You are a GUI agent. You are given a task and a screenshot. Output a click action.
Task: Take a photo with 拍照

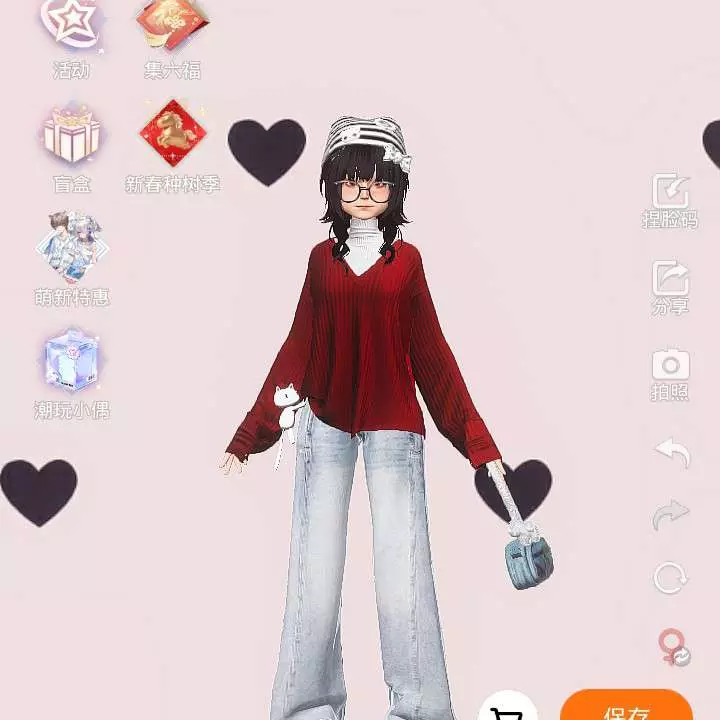pyautogui.click(x=670, y=368)
